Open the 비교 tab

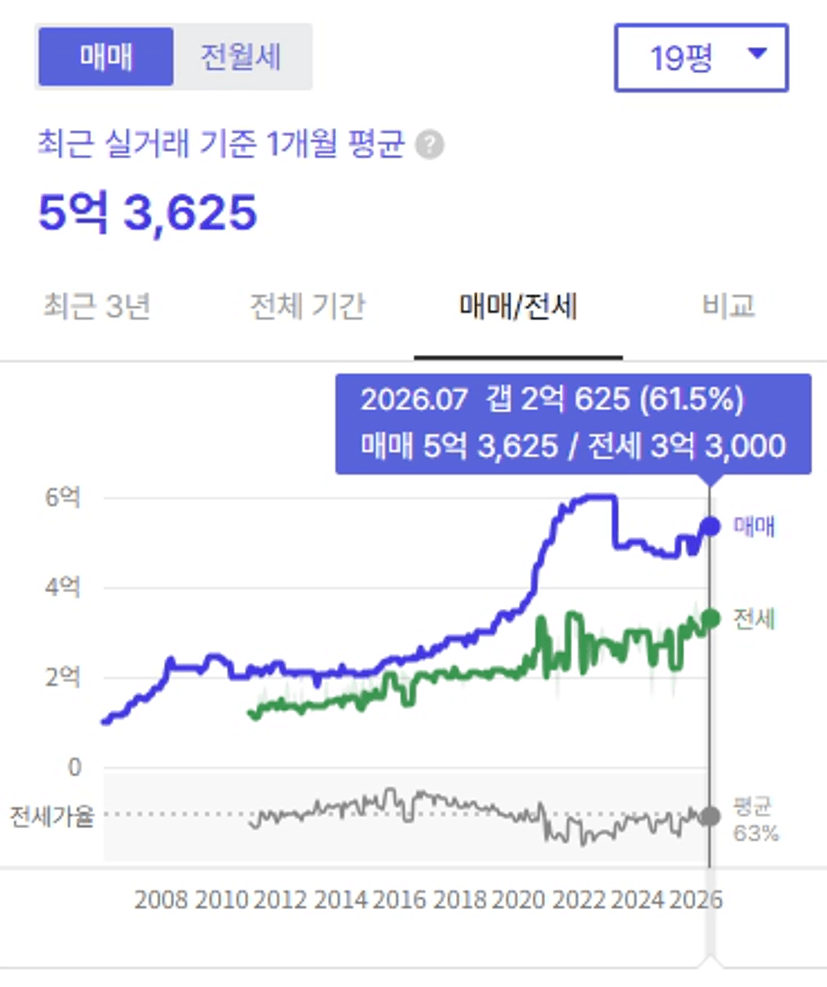(x=729, y=306)
